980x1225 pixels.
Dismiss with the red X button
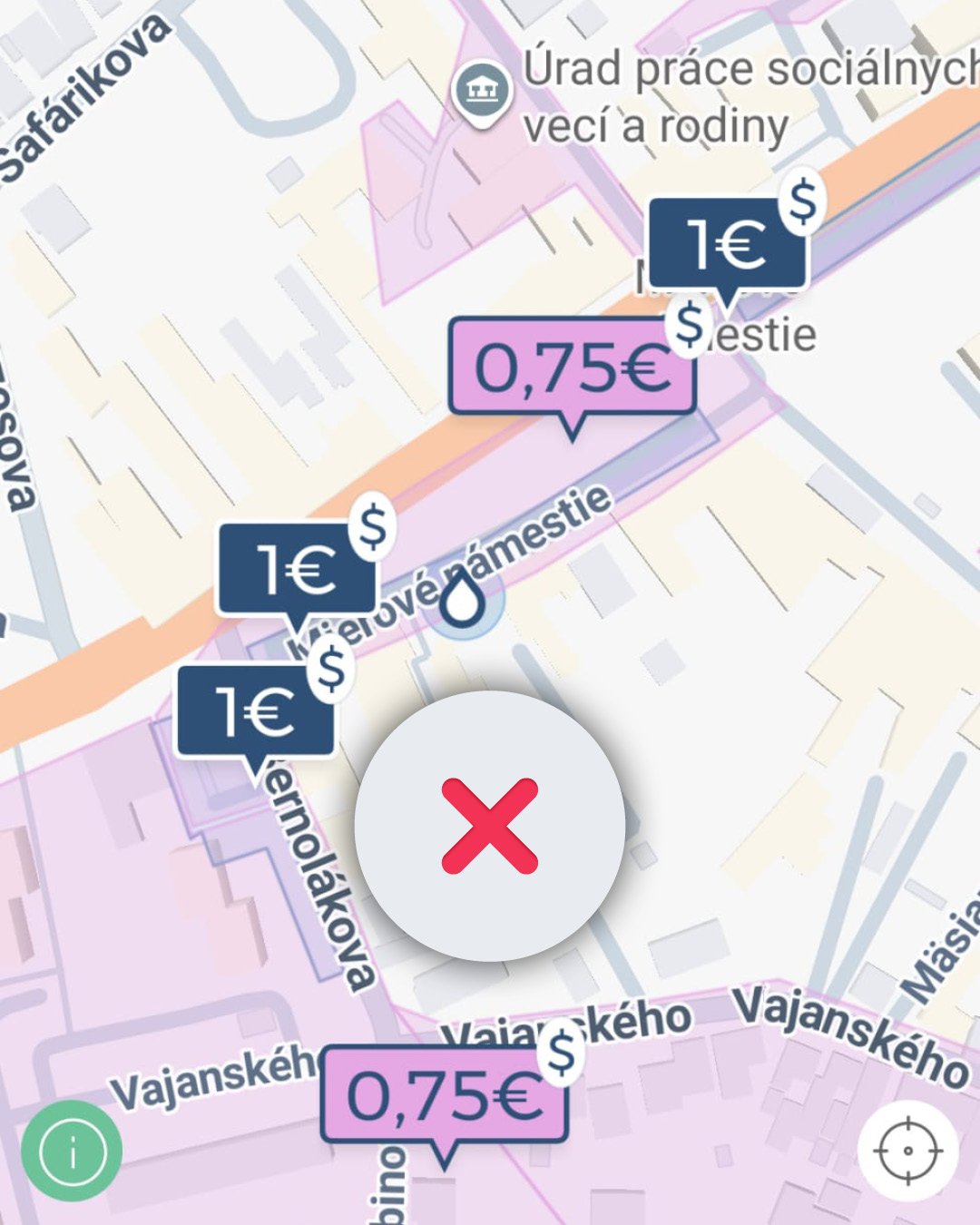click(x=490, y=826)
